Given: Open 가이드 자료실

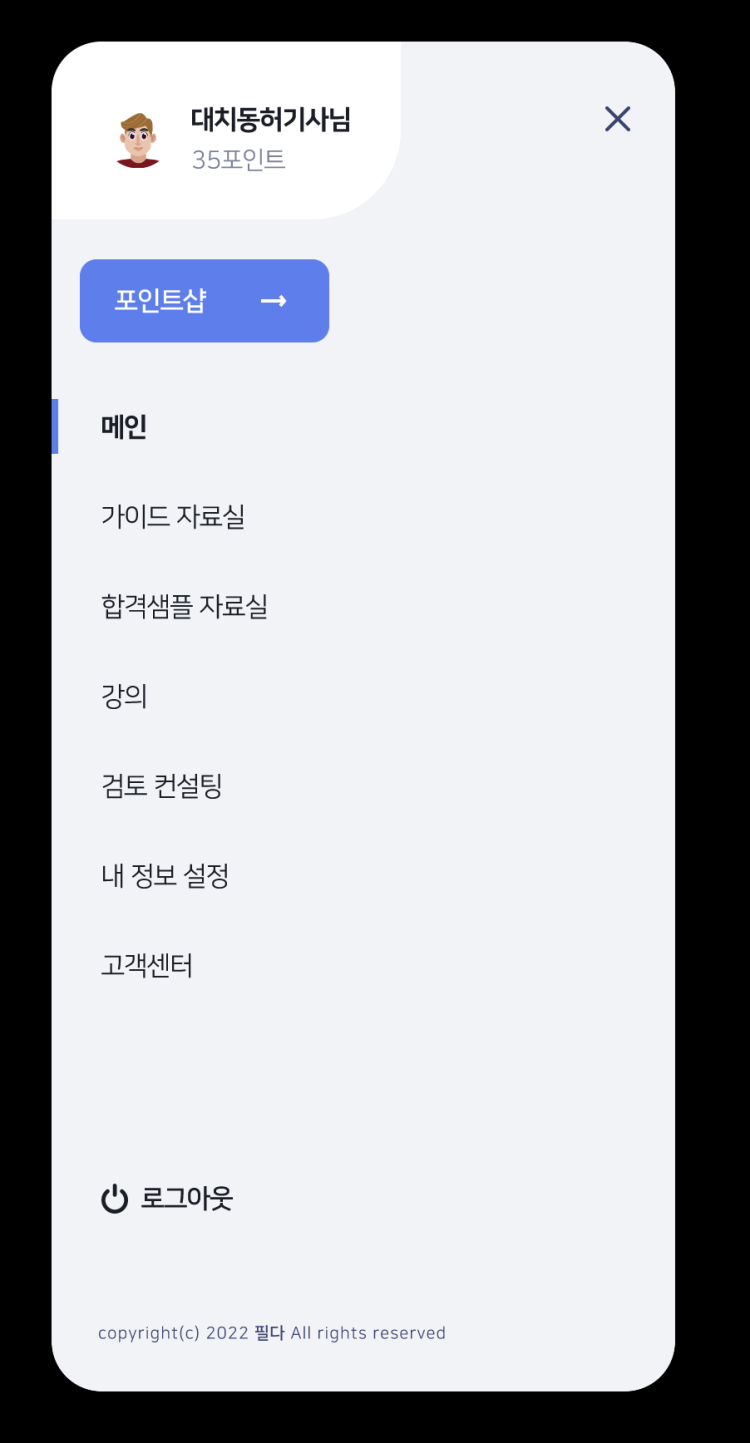Looking at the screenshot, I should [x=173, y=517].
